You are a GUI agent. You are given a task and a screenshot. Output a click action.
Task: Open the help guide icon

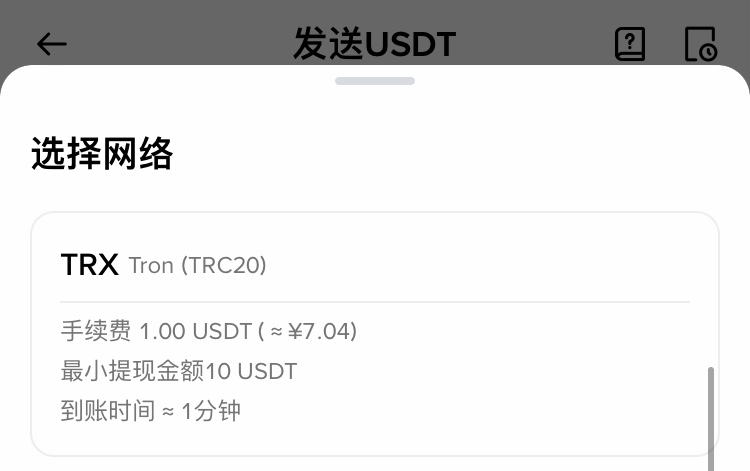(629, 44)
